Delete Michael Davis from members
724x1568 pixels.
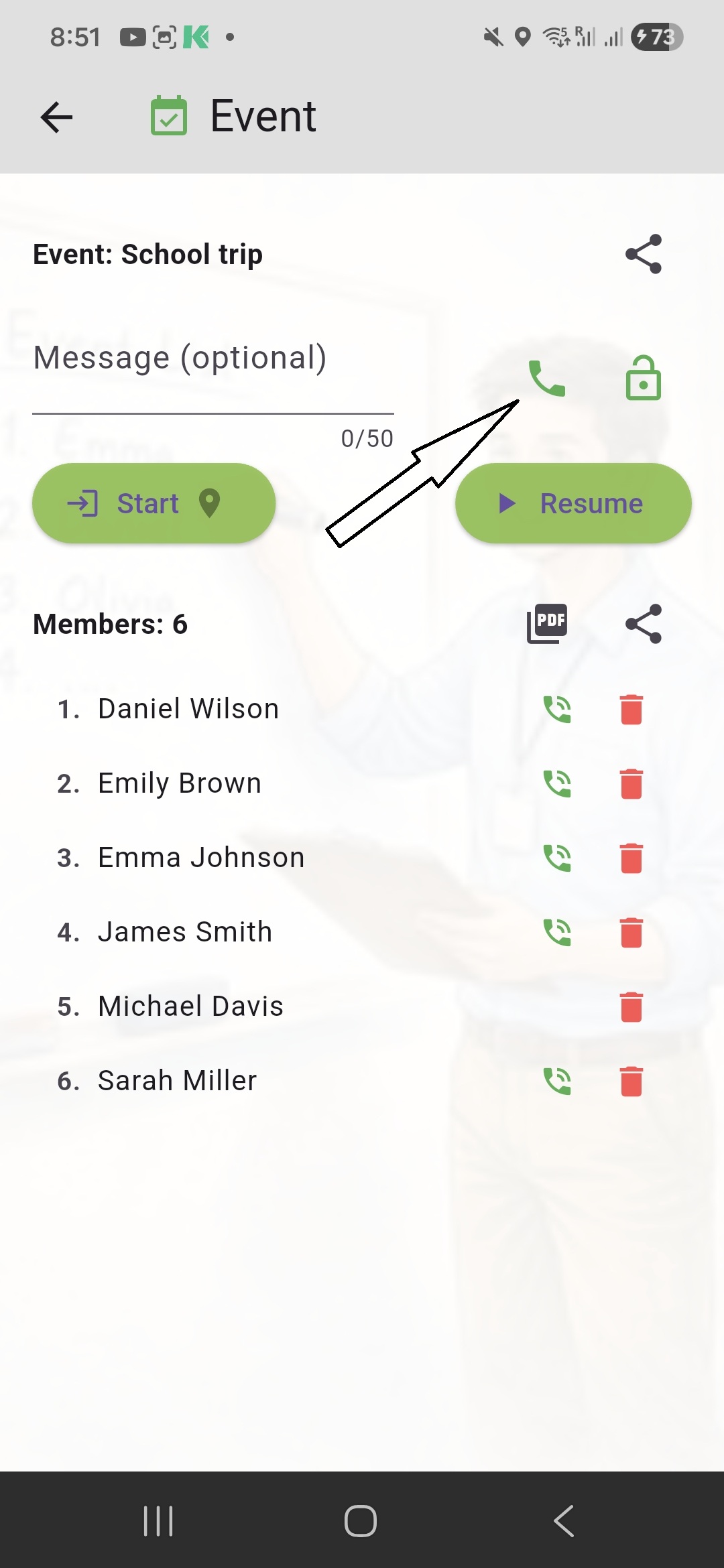[x=631, y=1006]
